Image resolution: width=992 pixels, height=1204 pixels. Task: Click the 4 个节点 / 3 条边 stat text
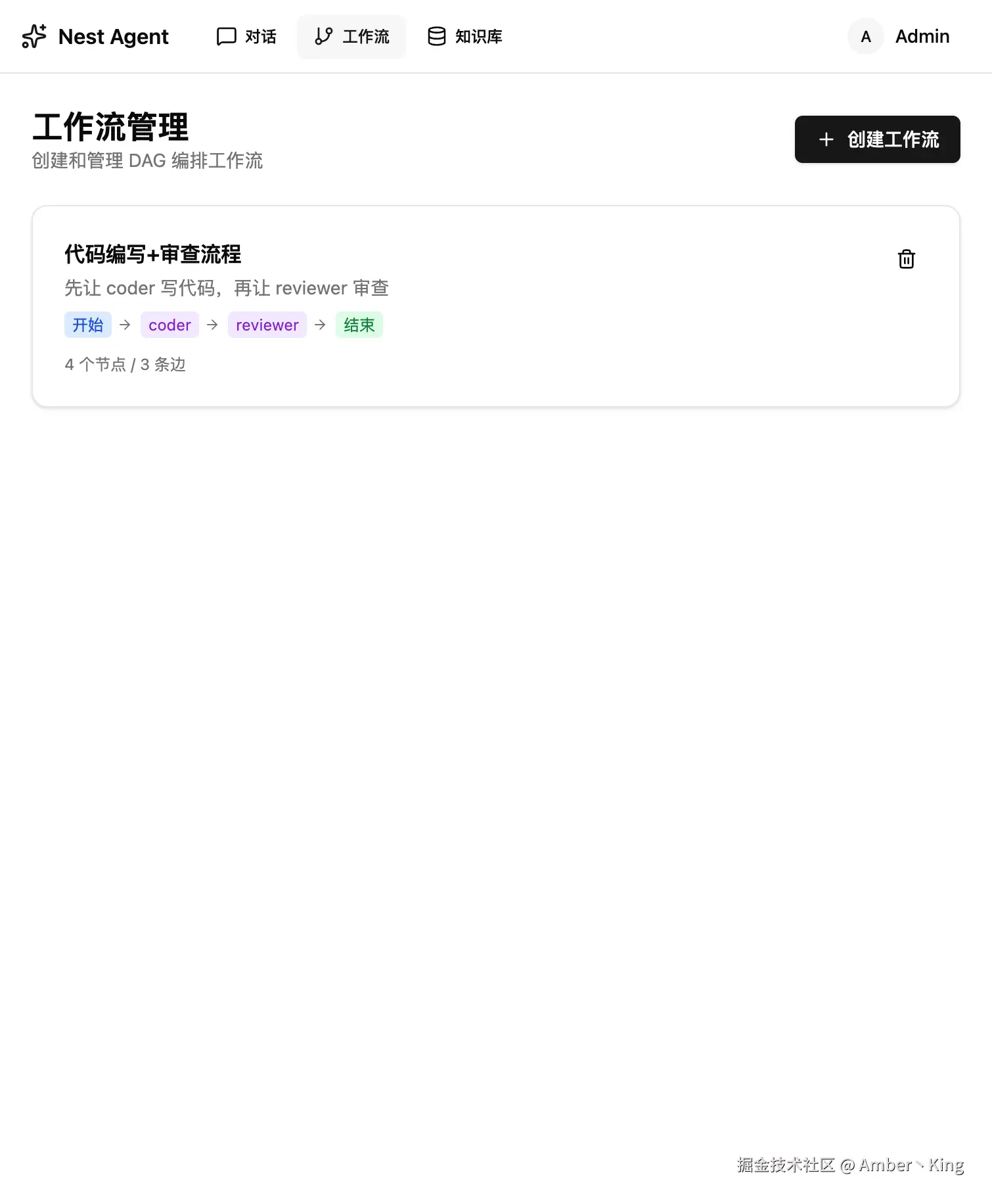coord(125,364)
